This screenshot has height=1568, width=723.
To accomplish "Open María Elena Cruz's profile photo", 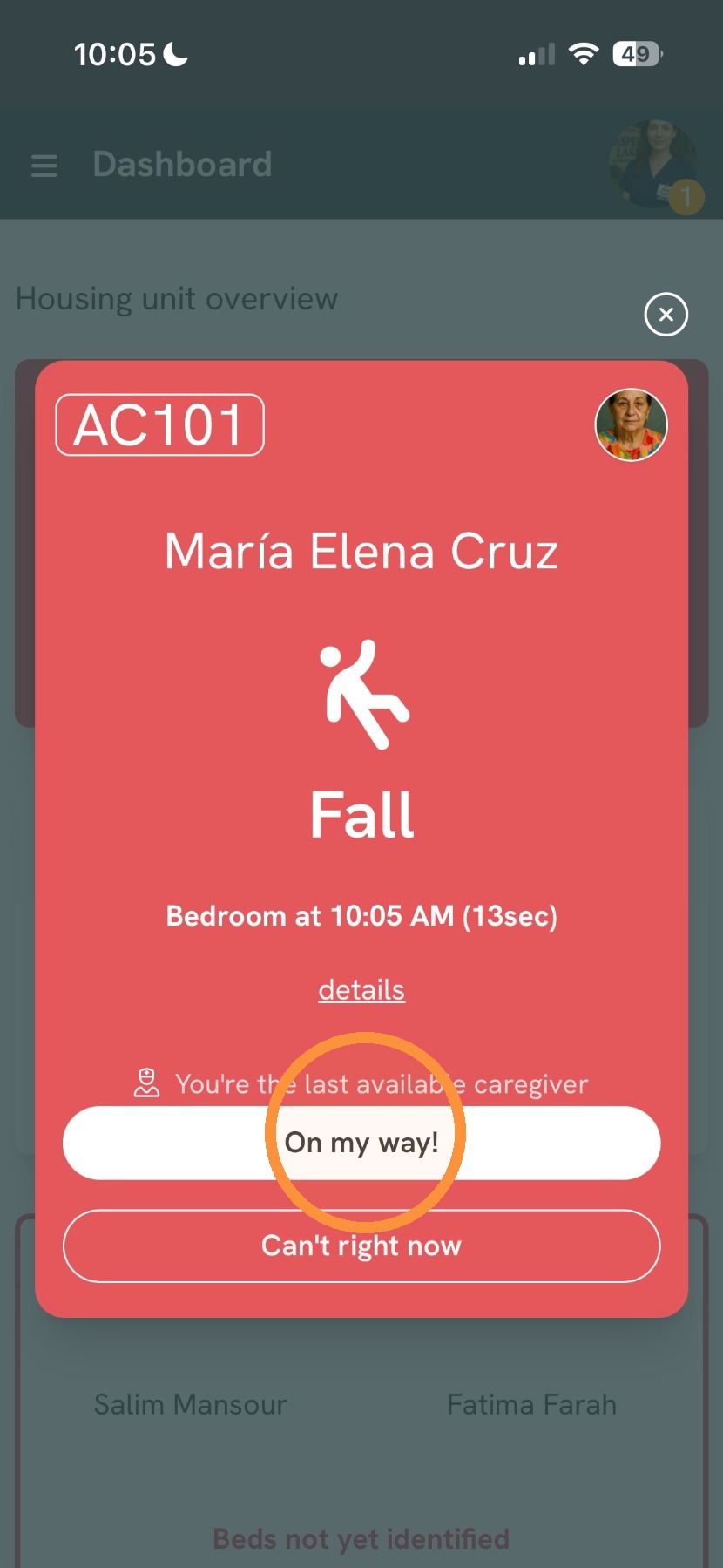I will 632,424.
